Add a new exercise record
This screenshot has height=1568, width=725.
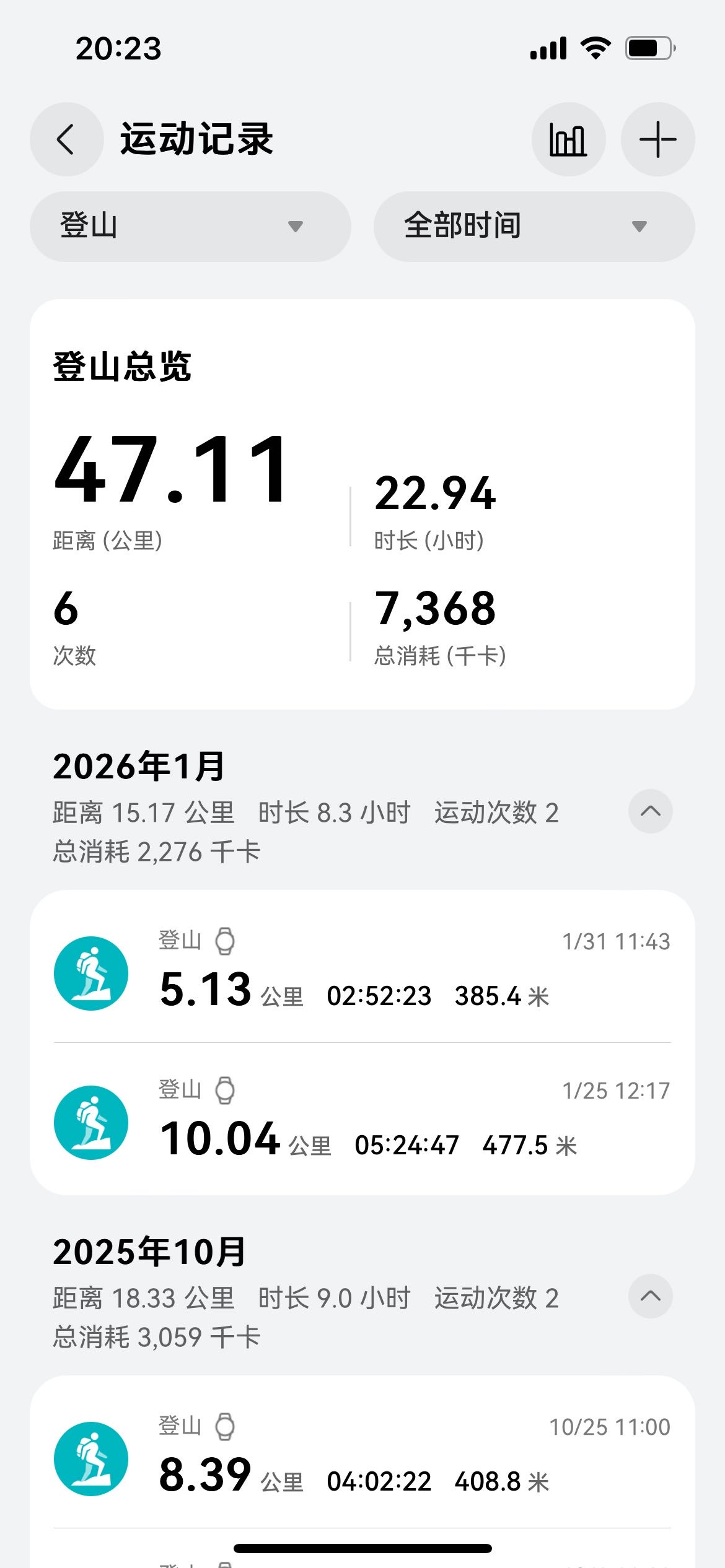(657, 139)
